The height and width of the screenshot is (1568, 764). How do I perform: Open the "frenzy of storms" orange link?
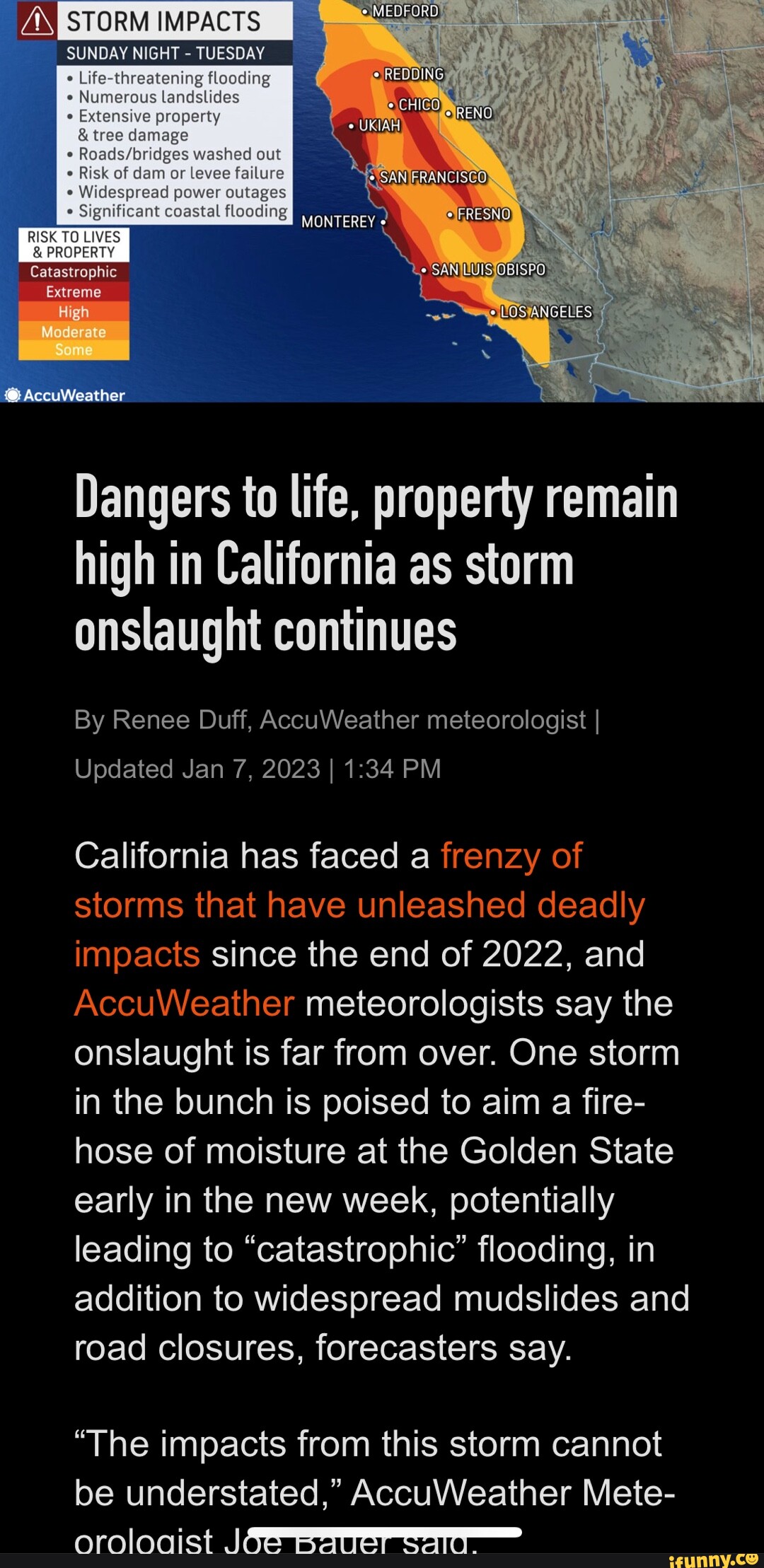pyautogui.click(x=359, y=905)
